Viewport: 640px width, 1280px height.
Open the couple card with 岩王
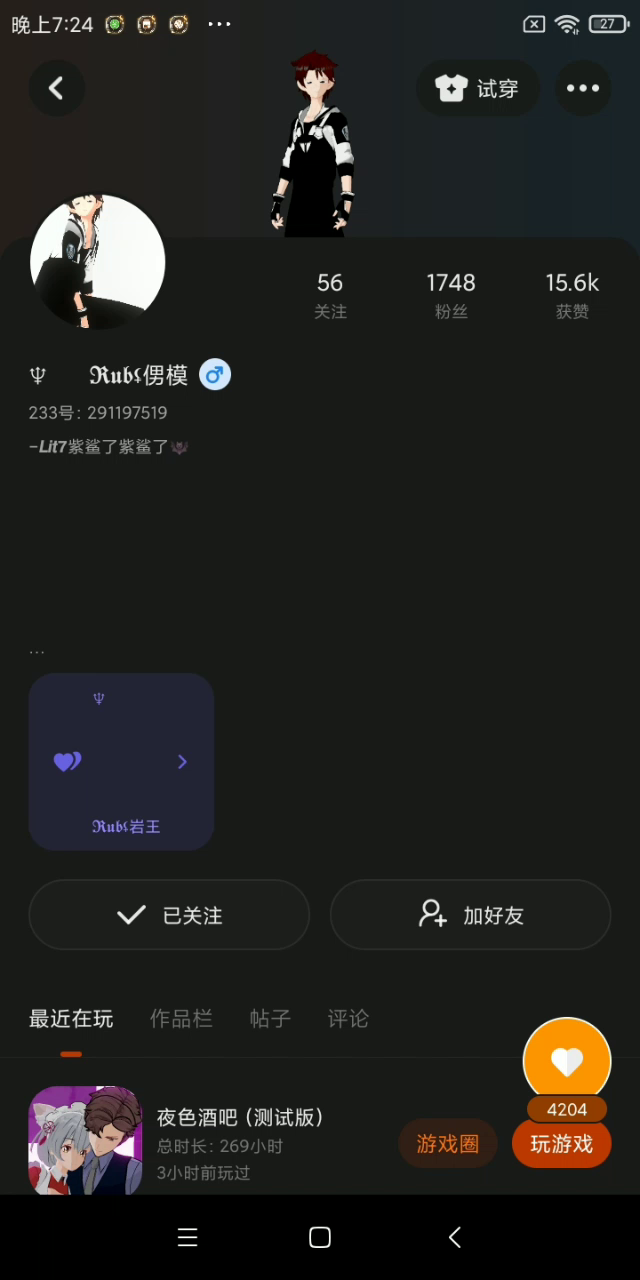(121, 762)
